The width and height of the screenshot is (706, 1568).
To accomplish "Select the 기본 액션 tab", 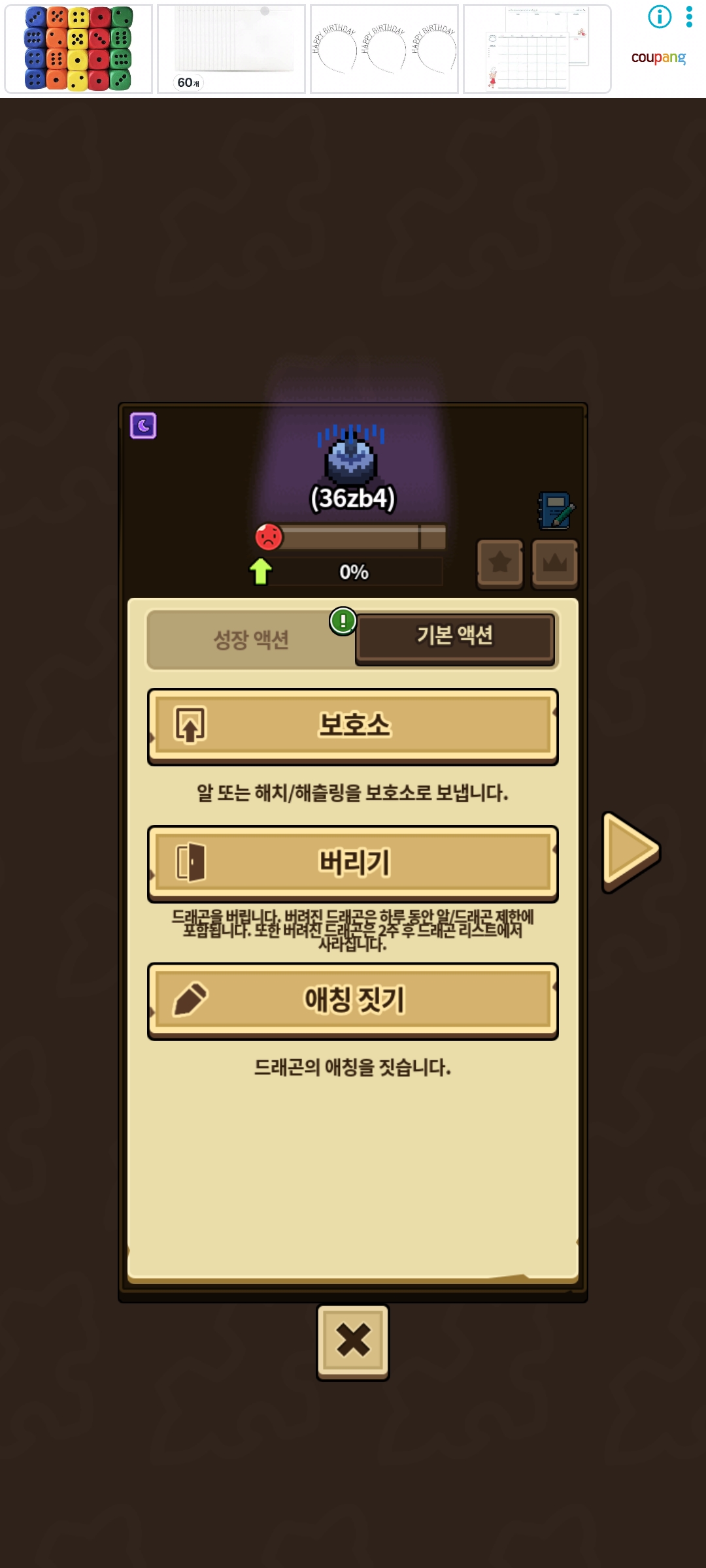I will 455,636.
